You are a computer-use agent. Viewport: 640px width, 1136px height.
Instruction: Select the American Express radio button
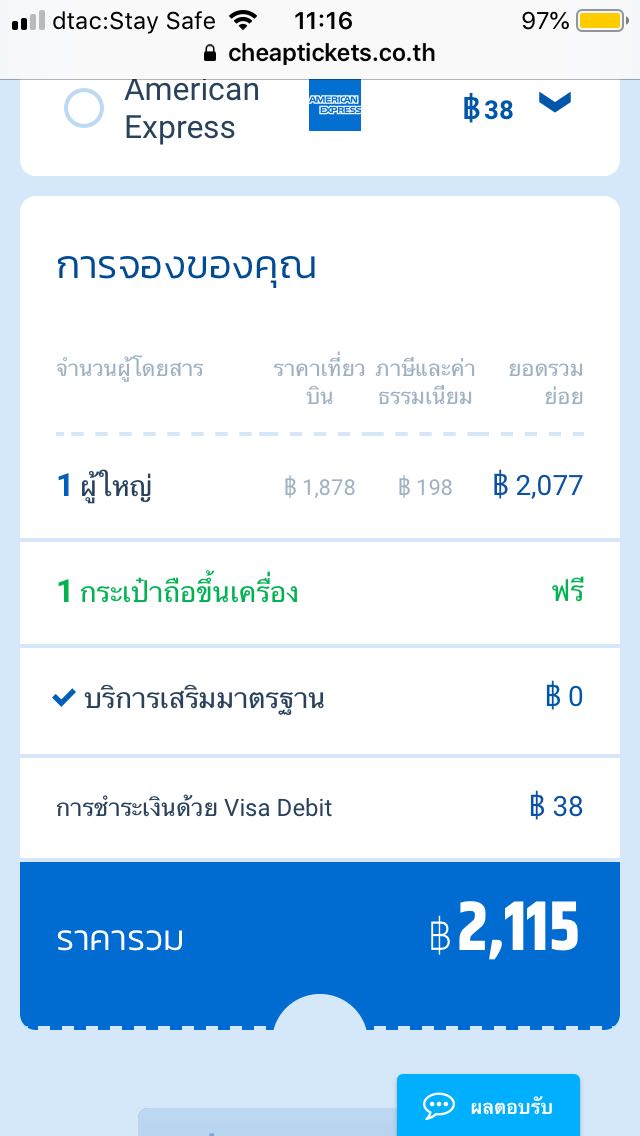click(83, 109)
